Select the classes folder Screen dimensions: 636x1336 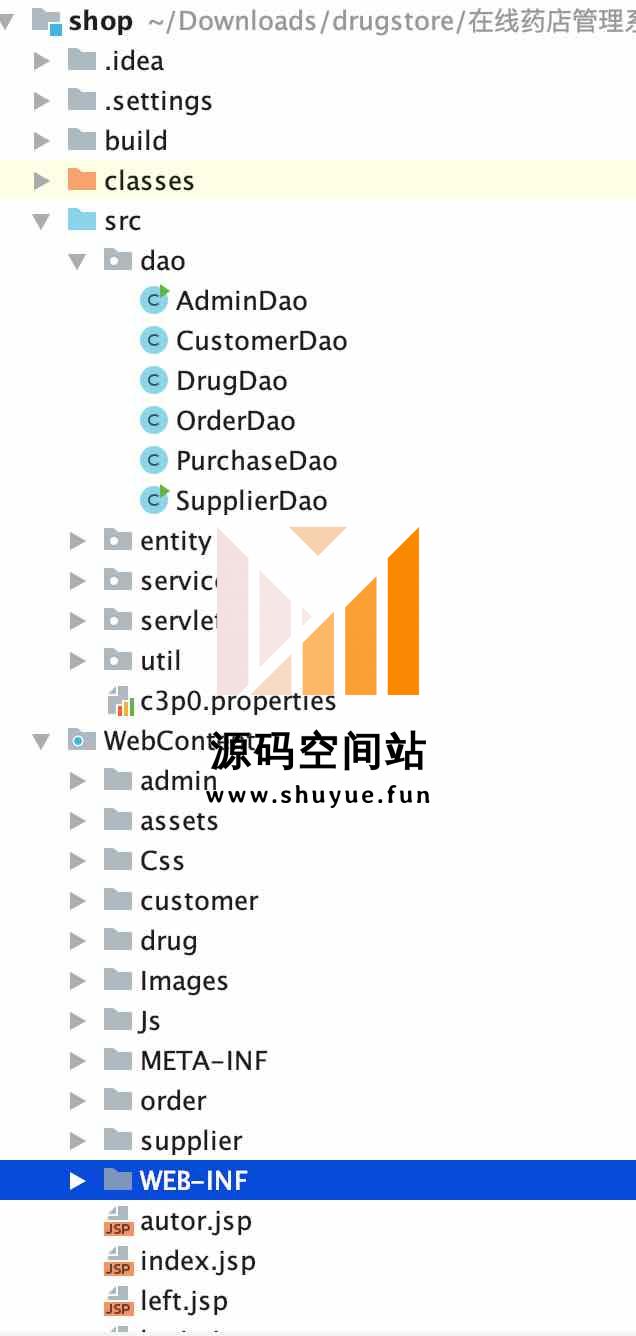pyautogui.click(x=149, y=181)
